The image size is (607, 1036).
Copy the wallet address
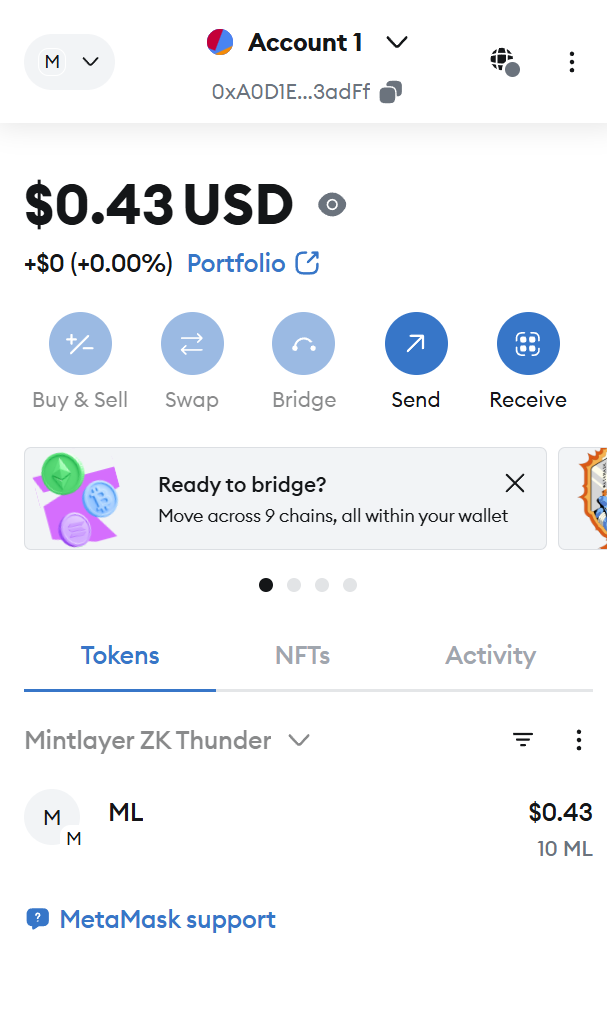pyautogui.click(x=391, y=92)
